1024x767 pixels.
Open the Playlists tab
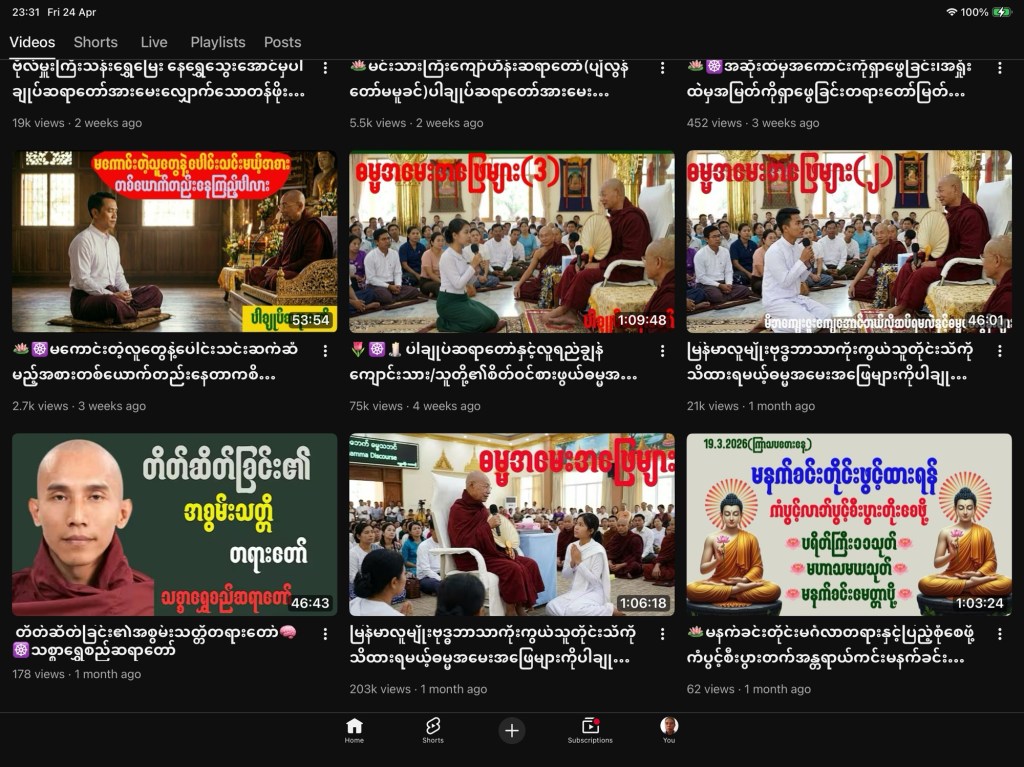coord(218,42)
